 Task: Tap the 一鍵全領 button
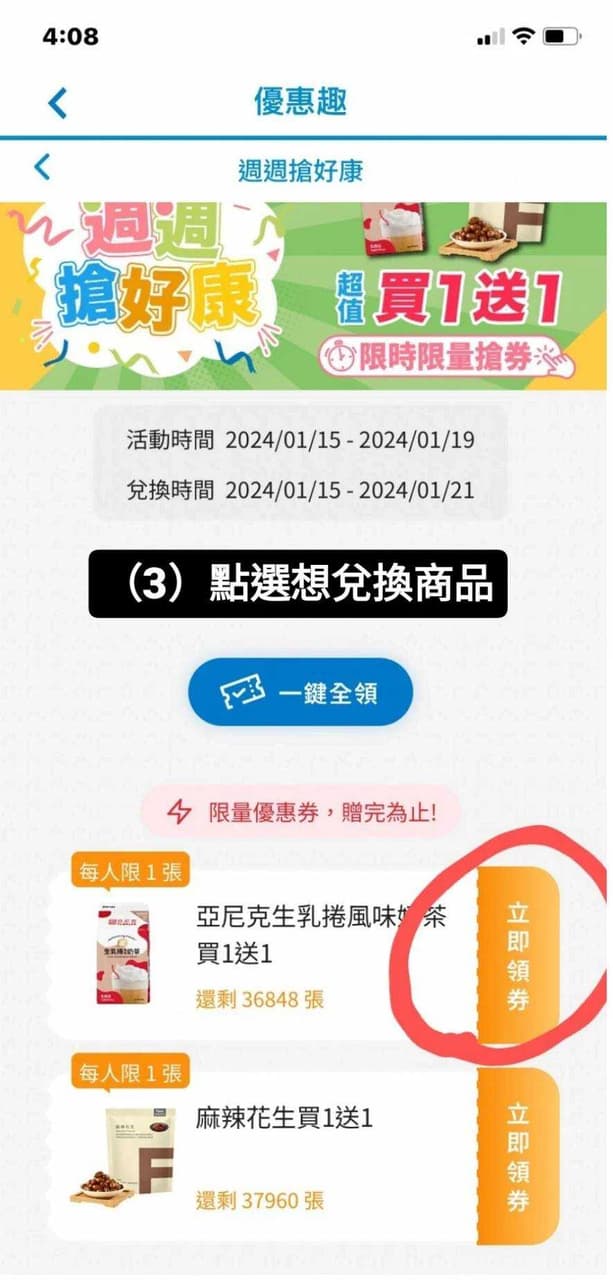click(x=300, y=692)
